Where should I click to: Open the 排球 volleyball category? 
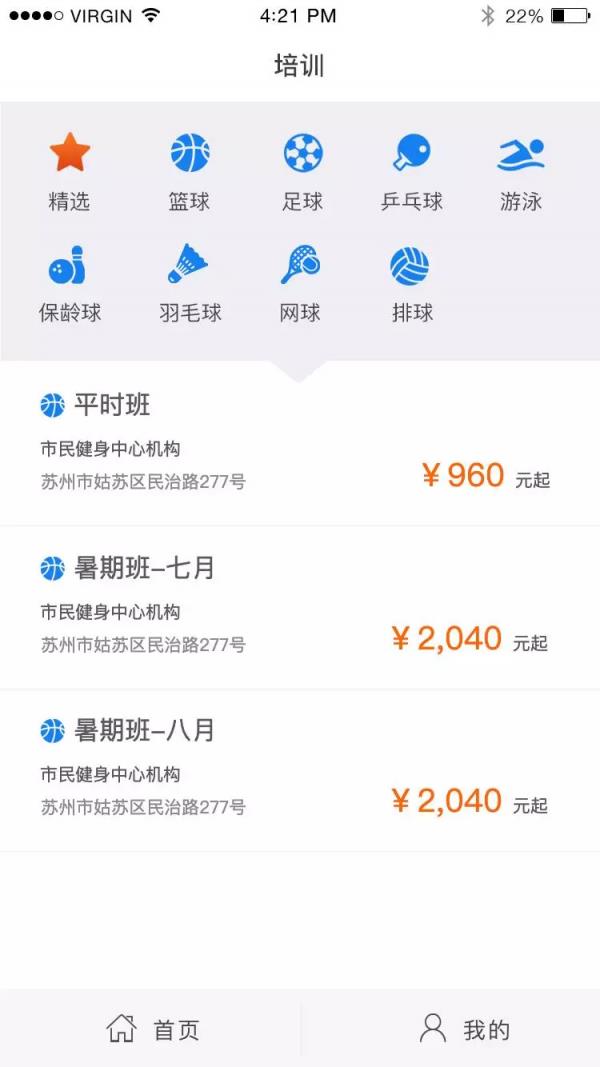[x=412, y=284]
